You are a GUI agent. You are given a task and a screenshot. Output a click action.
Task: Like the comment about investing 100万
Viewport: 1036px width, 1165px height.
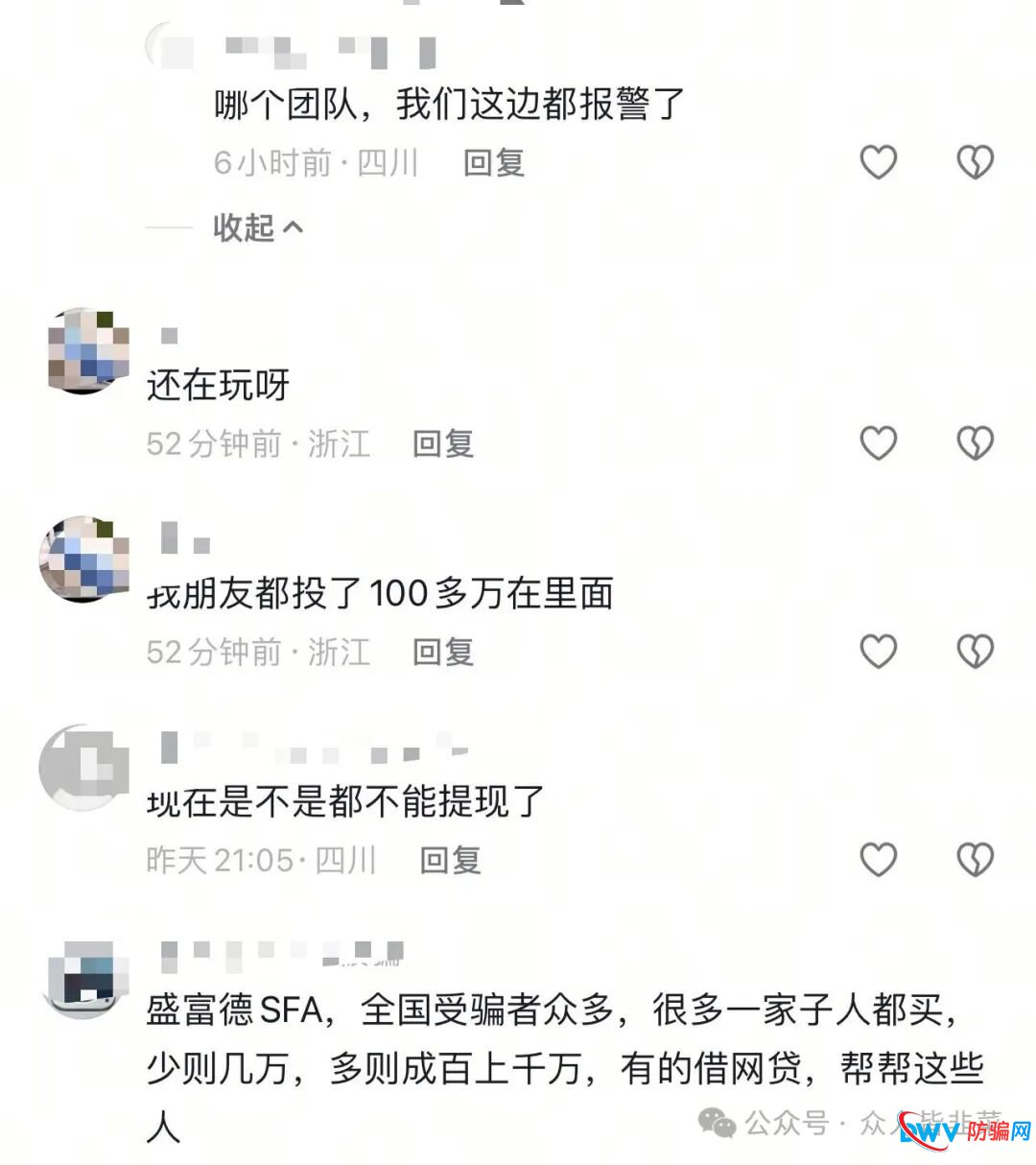[878, 651]
